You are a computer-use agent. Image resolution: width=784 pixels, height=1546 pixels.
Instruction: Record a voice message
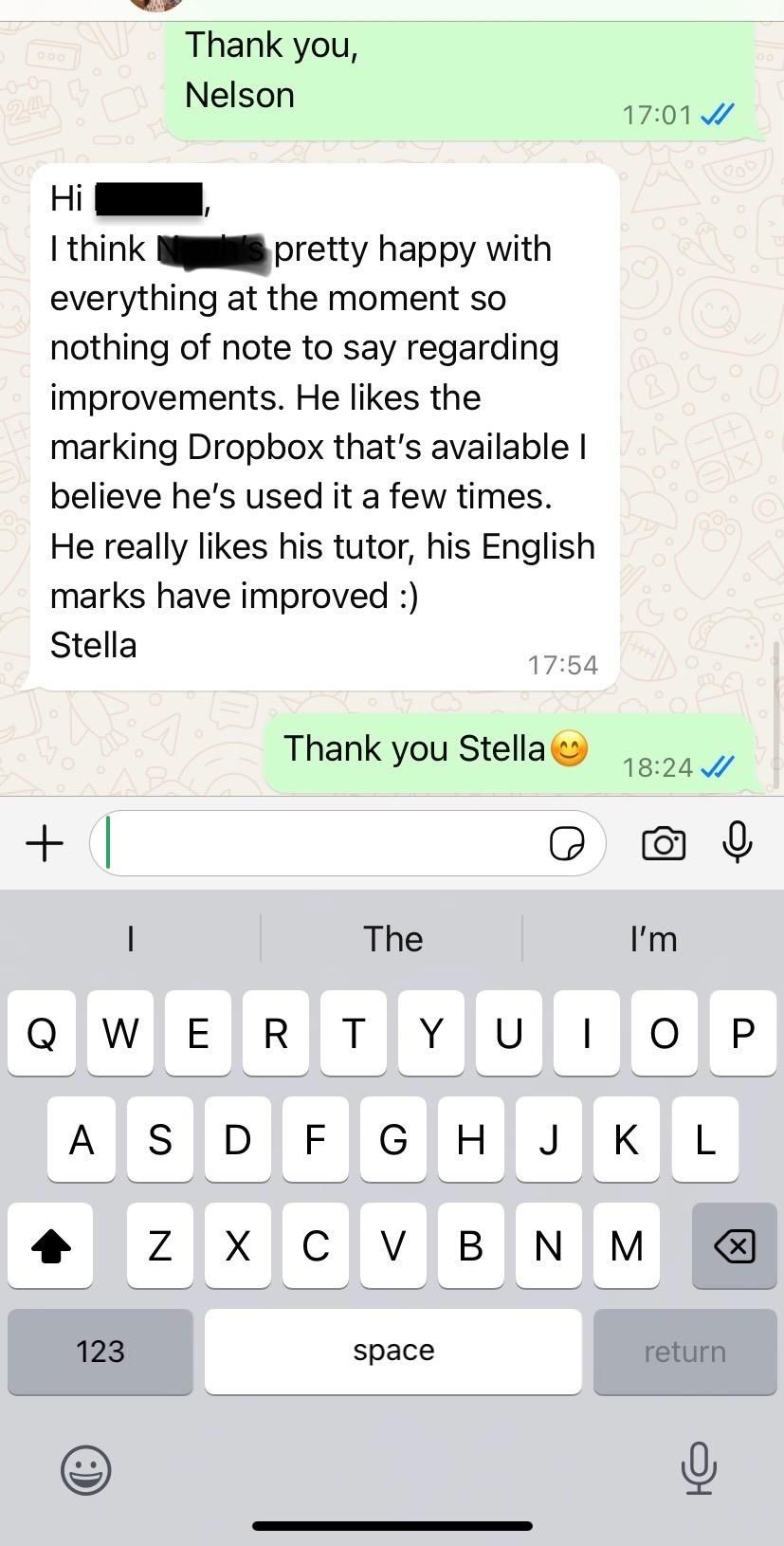click(x=738, y=842)
